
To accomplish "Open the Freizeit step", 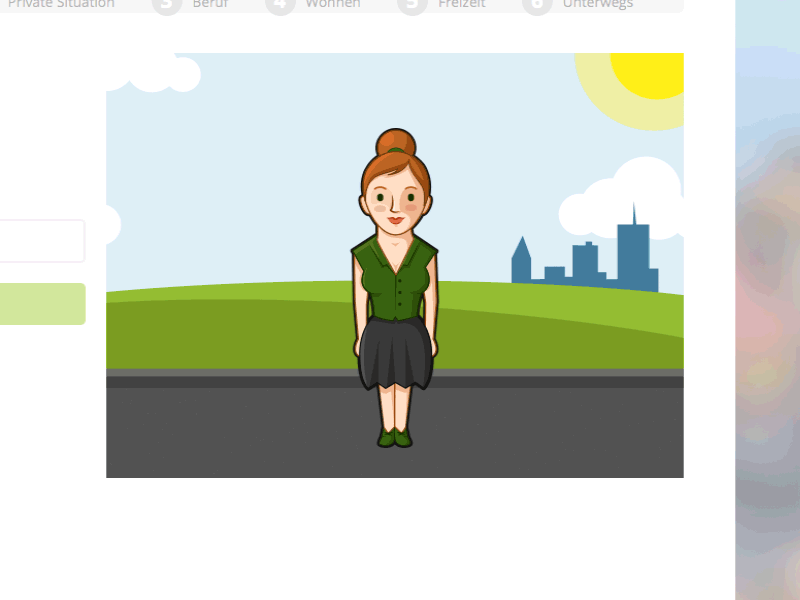I will coord(460,4).
